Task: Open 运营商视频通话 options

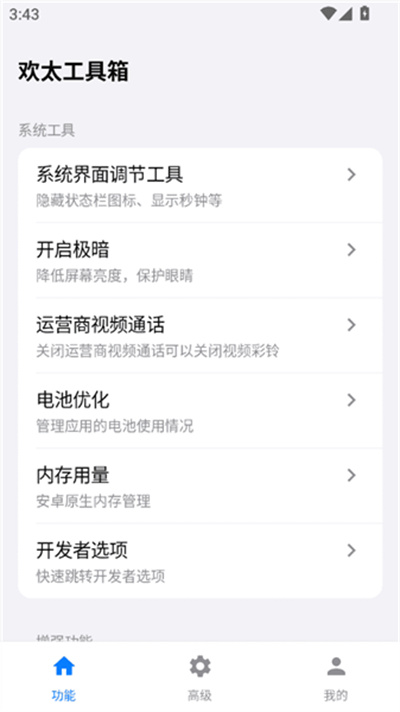Action: point(200,336)
